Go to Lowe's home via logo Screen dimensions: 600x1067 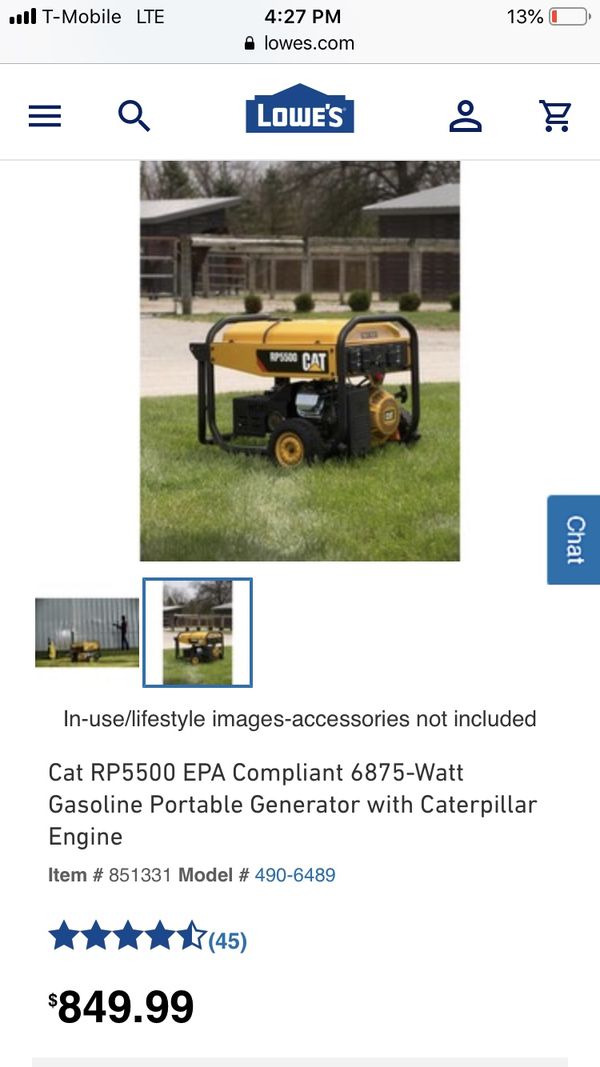[x=300, y=109]
